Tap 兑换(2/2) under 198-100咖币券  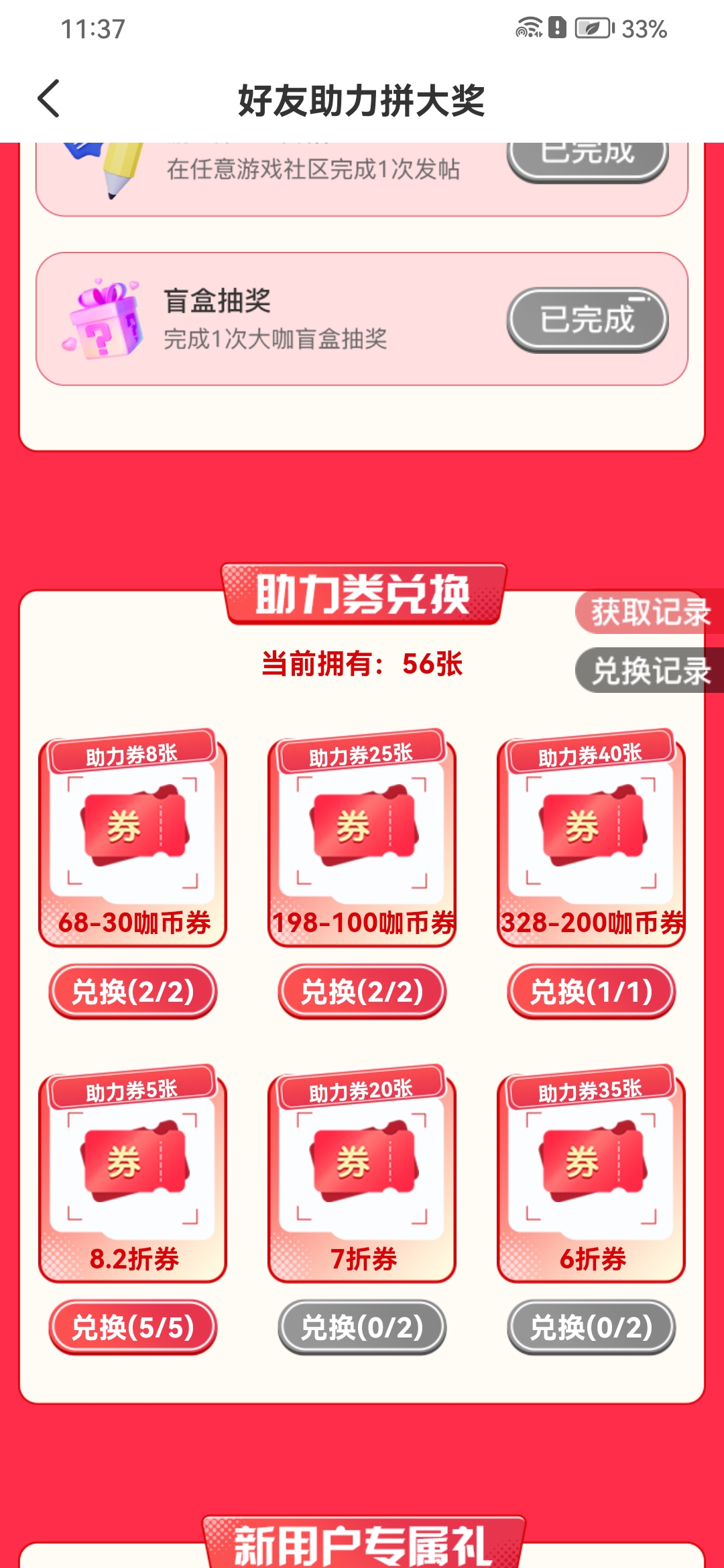362,992
